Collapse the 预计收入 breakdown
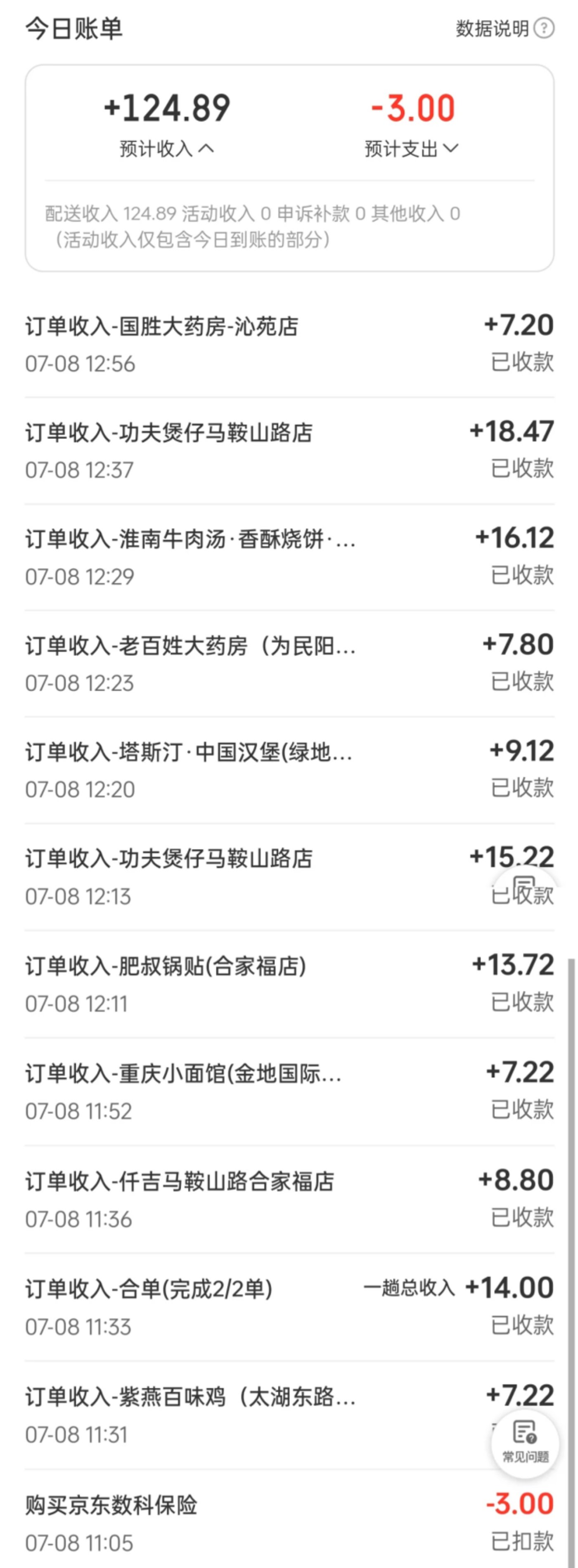This screenshot has height=1568, width=578. (167, 148)
